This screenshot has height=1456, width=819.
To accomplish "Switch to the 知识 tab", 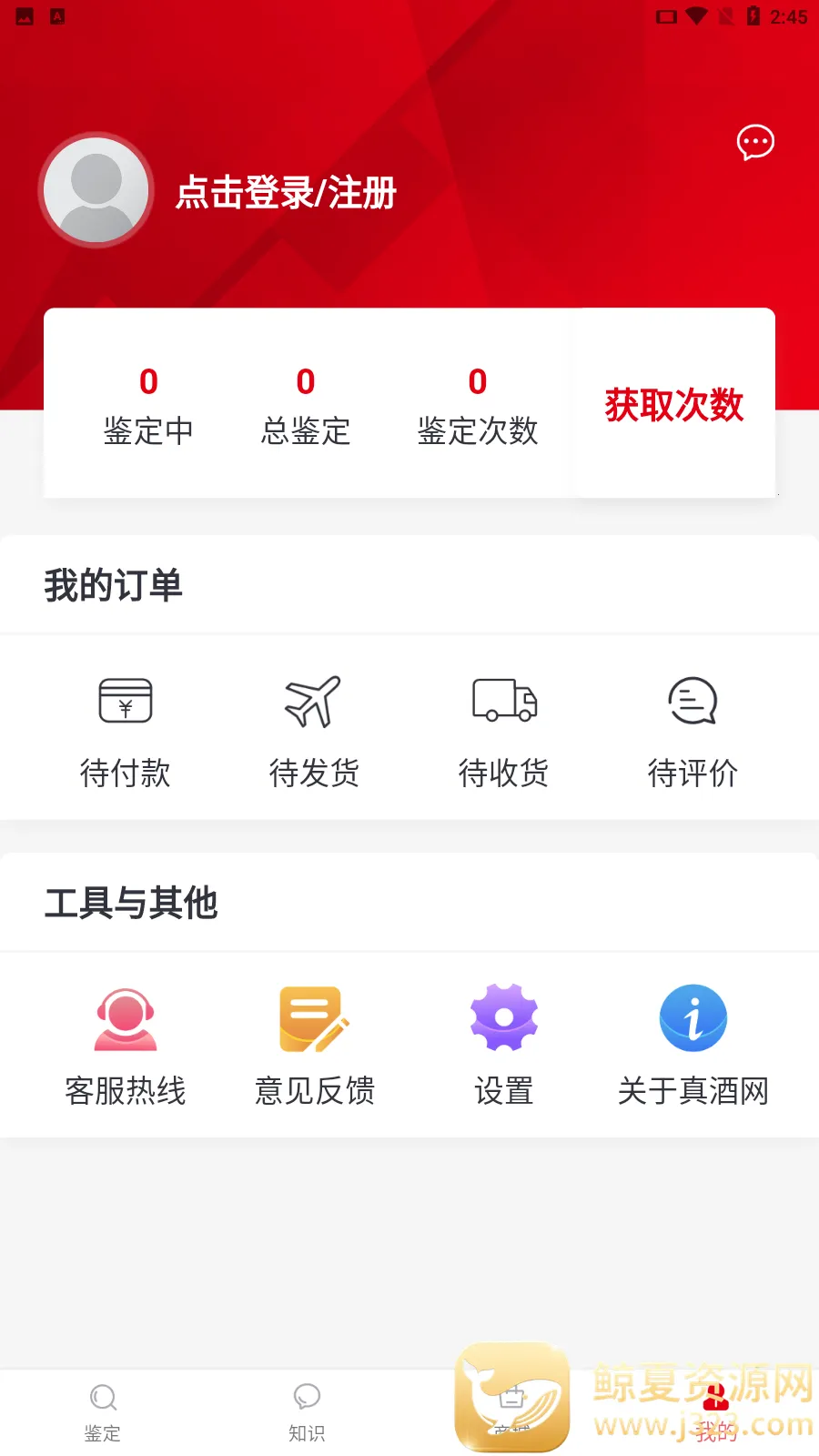I will [x=307, y=1412].
